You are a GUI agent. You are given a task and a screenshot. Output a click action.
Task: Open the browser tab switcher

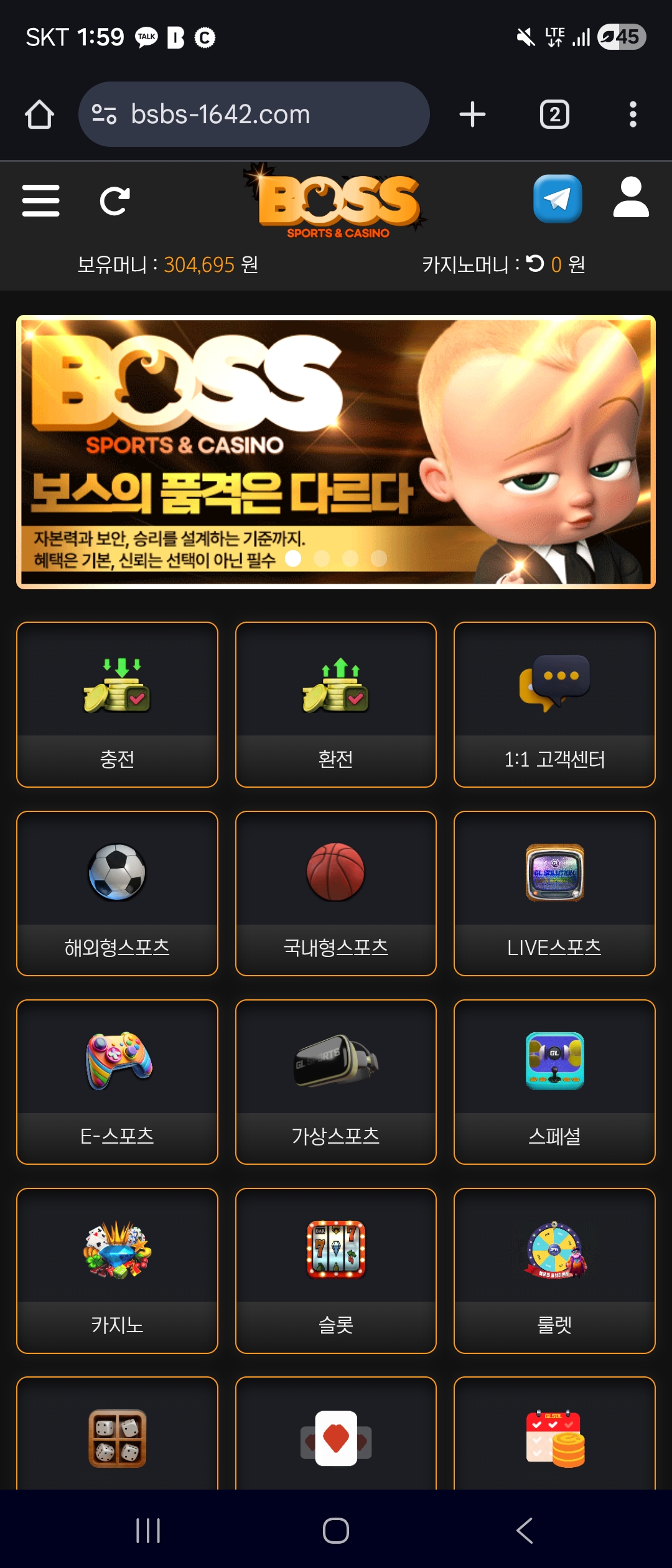(554, 114)
